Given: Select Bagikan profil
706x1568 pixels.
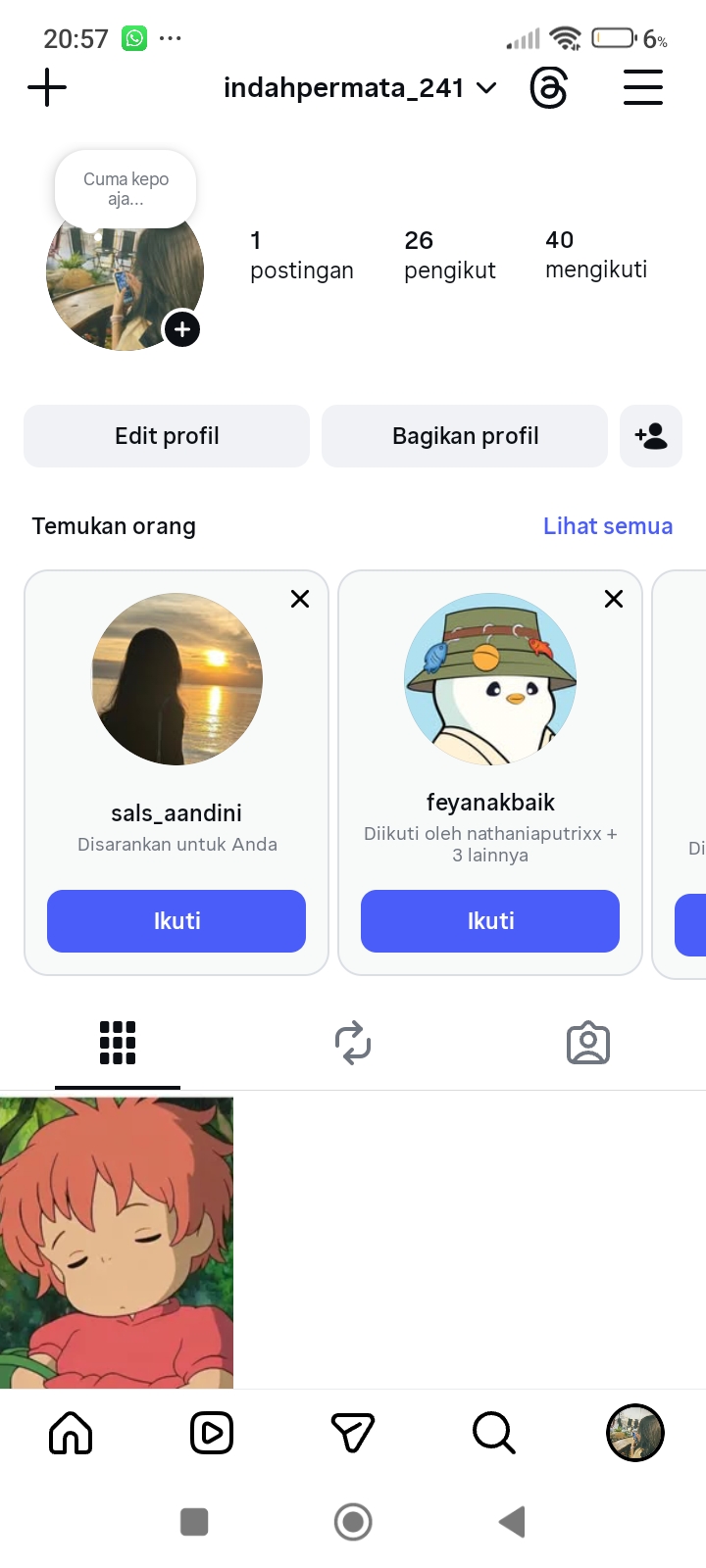Looking at the screenshot, I should pyautogui.click(x=465, y=436).
